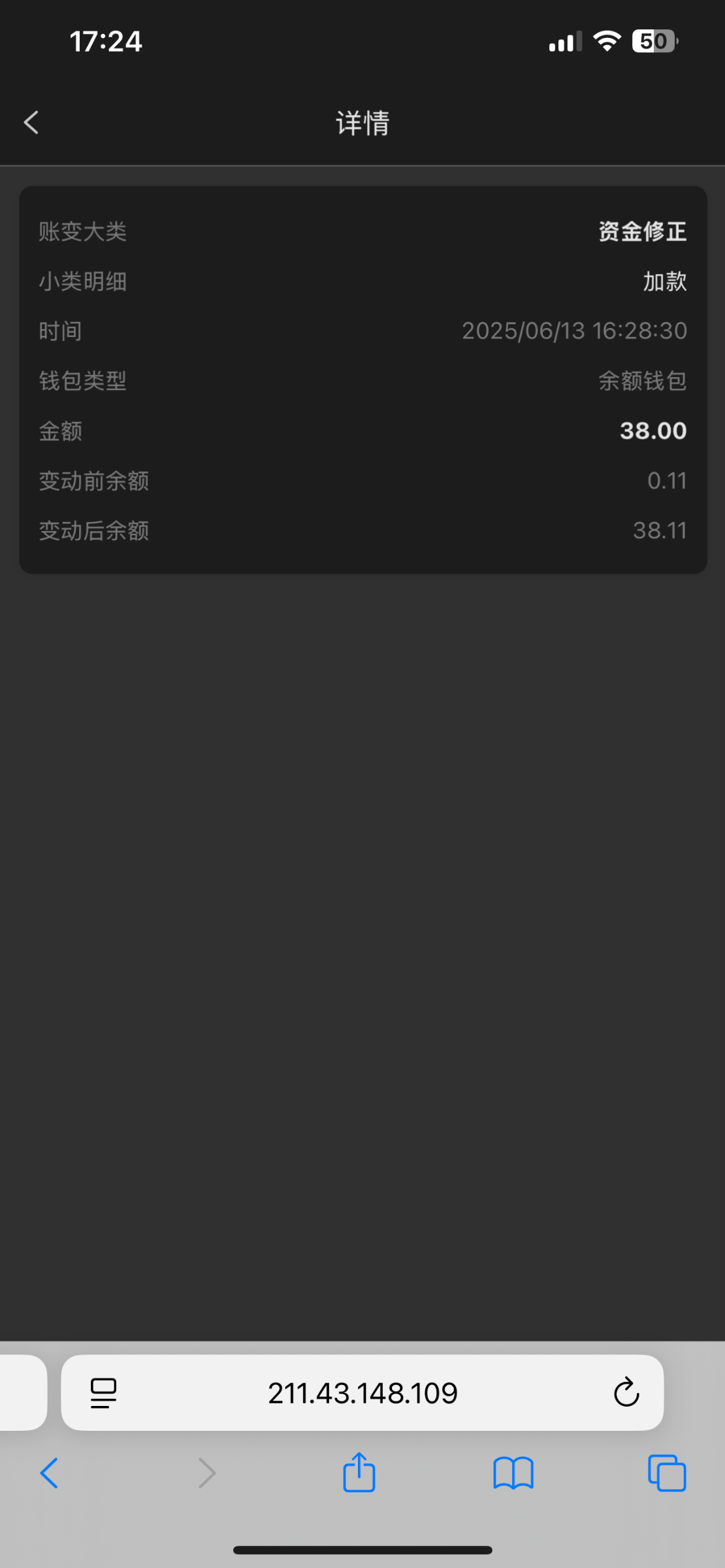Tap the address bar showing 211.43.148.109
Image resolution: width=725 pixels, height=1568 pixels.
coord(362,1393)
